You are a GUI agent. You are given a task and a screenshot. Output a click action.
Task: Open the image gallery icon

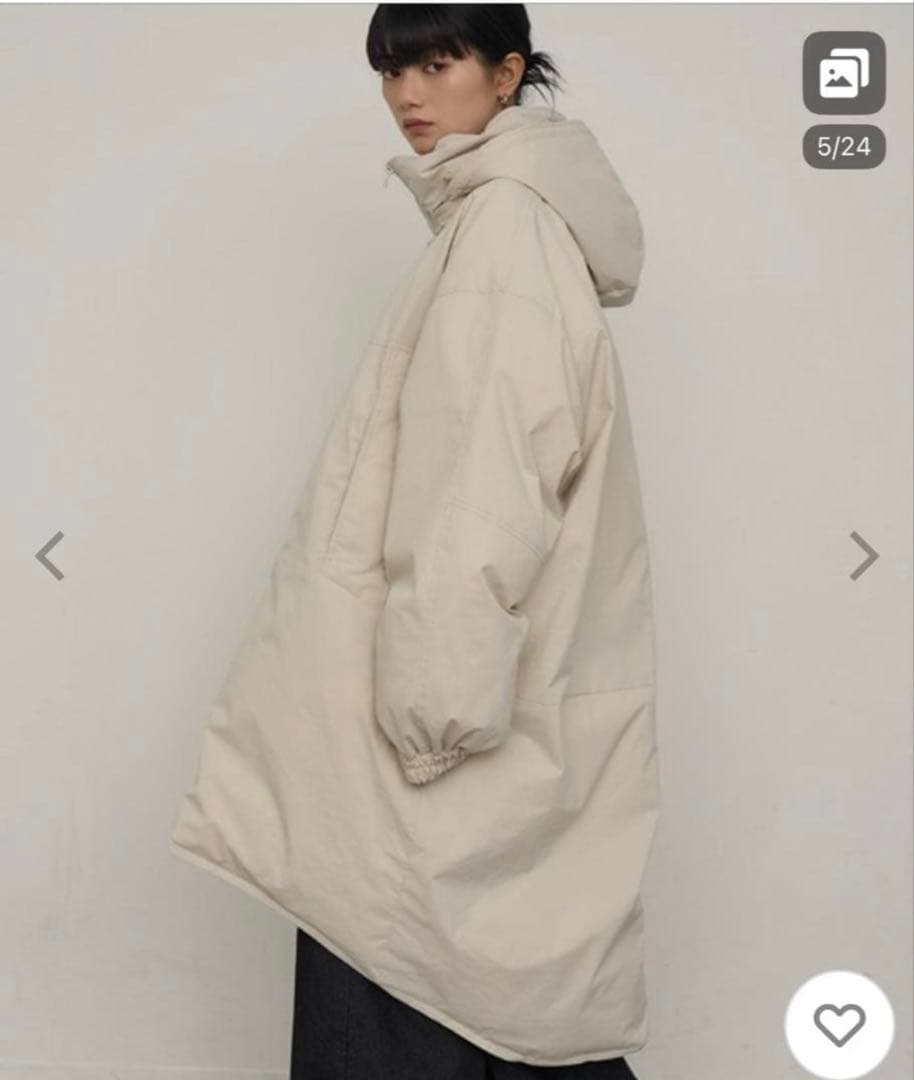click(x=843, y=73)
